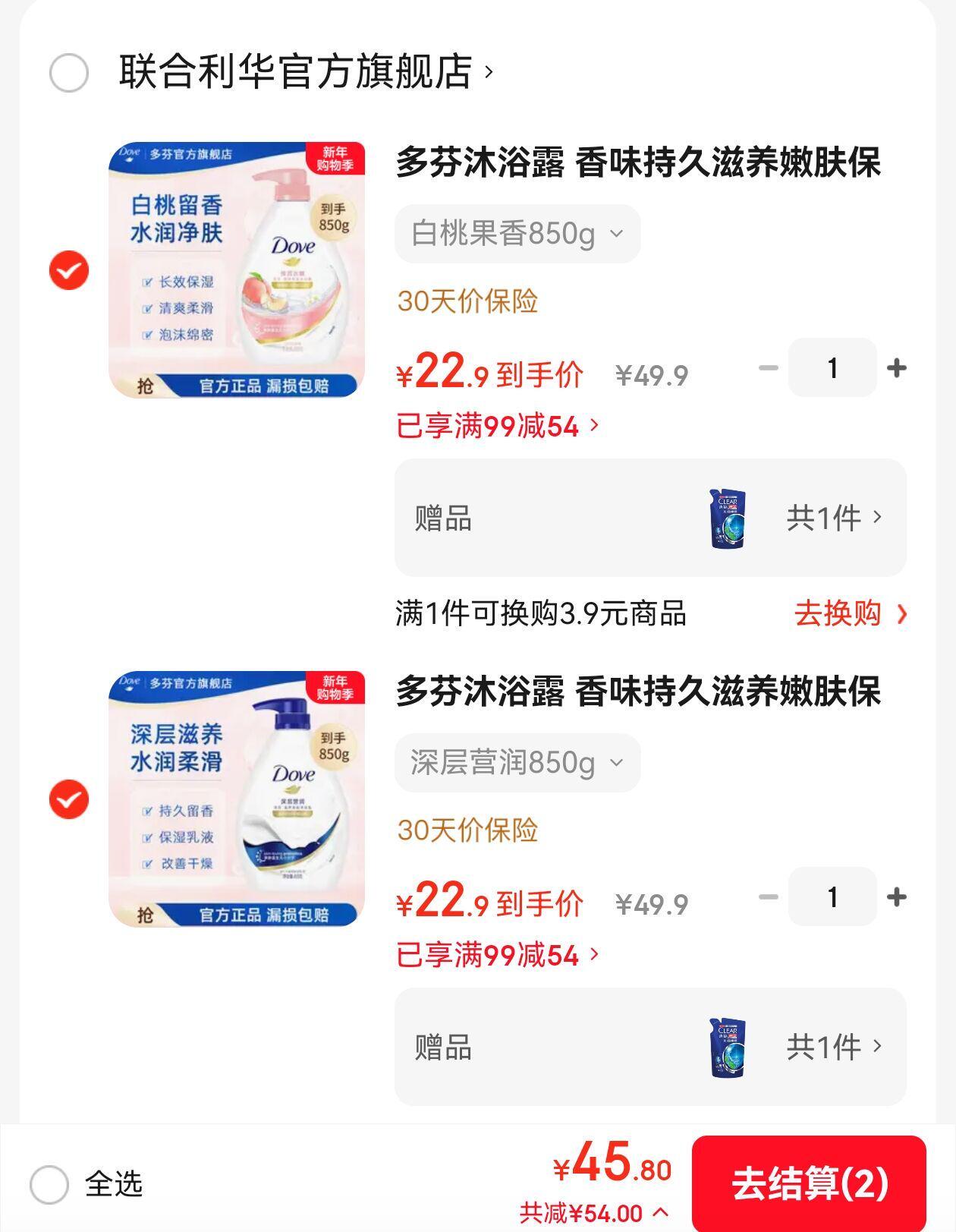Expand the 共减¥54.00 discount breakdown
956x1232 pixels.
[594, 1213]
